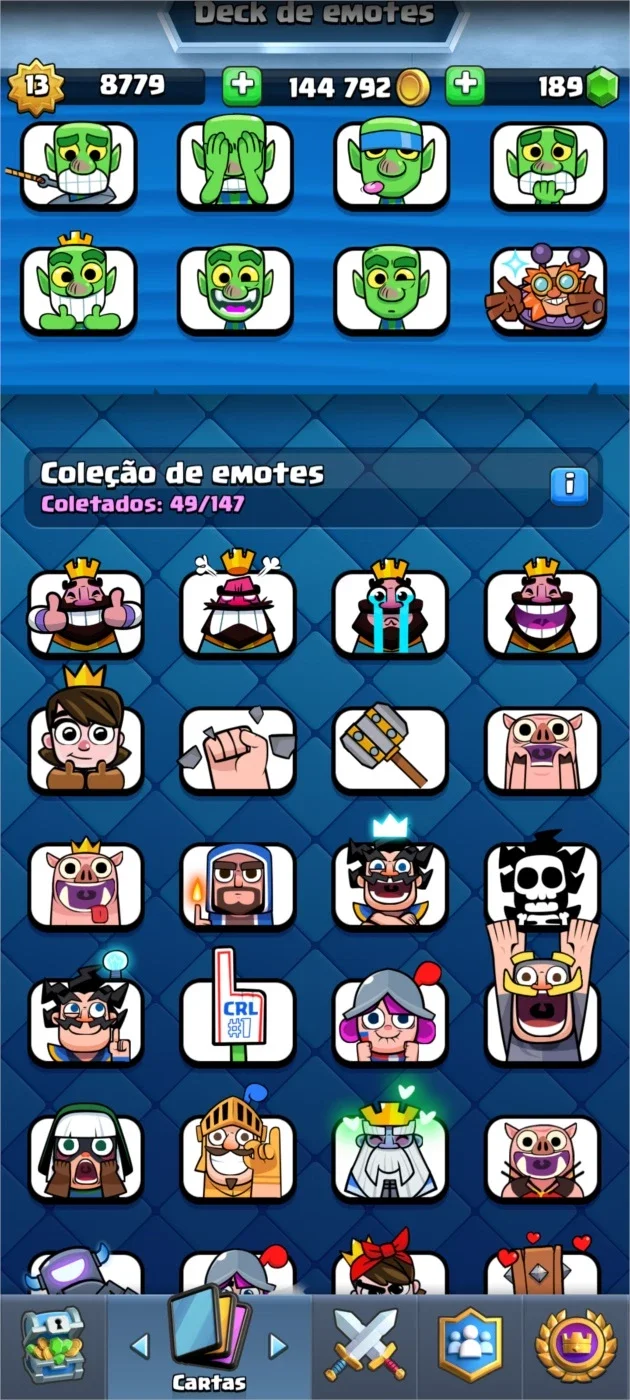
Task: Select the goblin facepalm emote in the deck
Action: [x=235, y=163]
